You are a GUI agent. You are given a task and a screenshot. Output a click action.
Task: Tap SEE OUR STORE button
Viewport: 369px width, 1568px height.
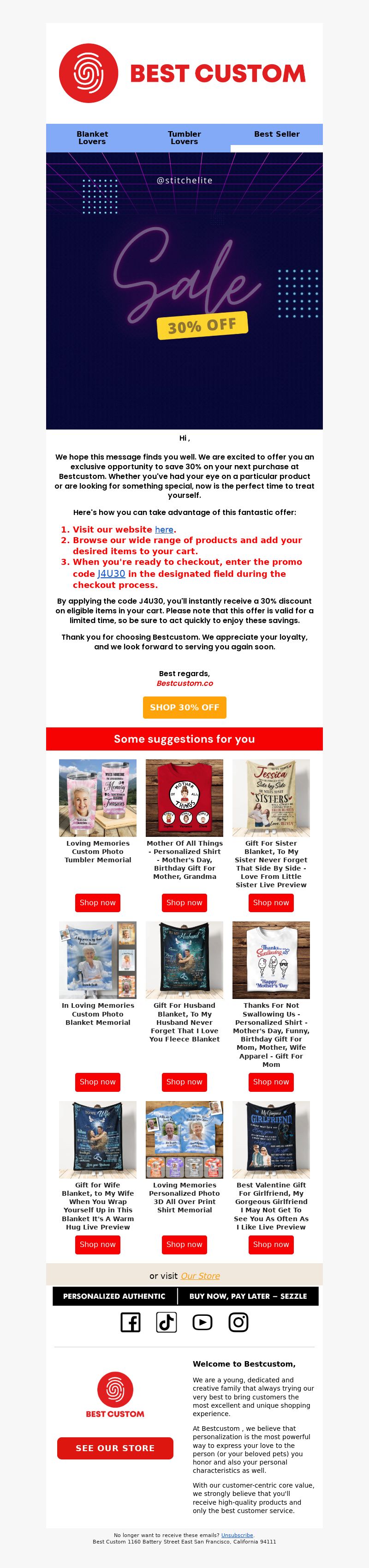point(115,1448)
